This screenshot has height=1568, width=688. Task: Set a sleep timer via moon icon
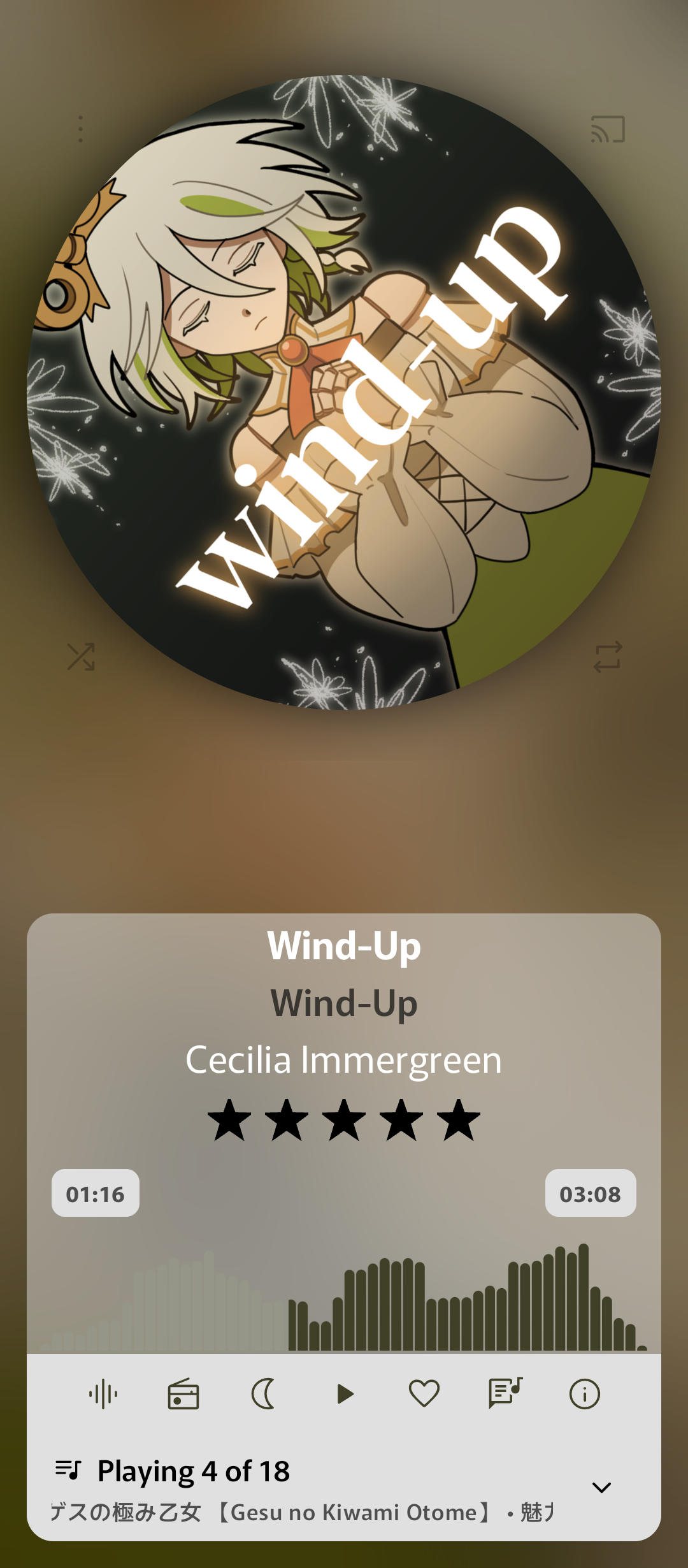tap(264, 1394)
